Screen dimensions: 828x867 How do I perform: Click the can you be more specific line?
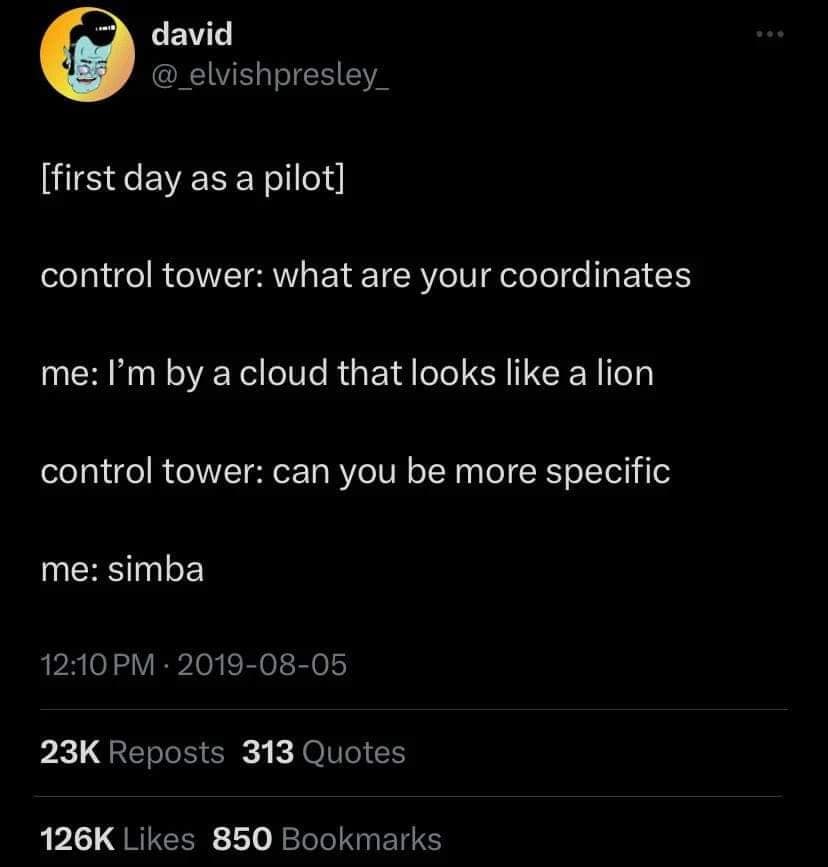(354, 470)
